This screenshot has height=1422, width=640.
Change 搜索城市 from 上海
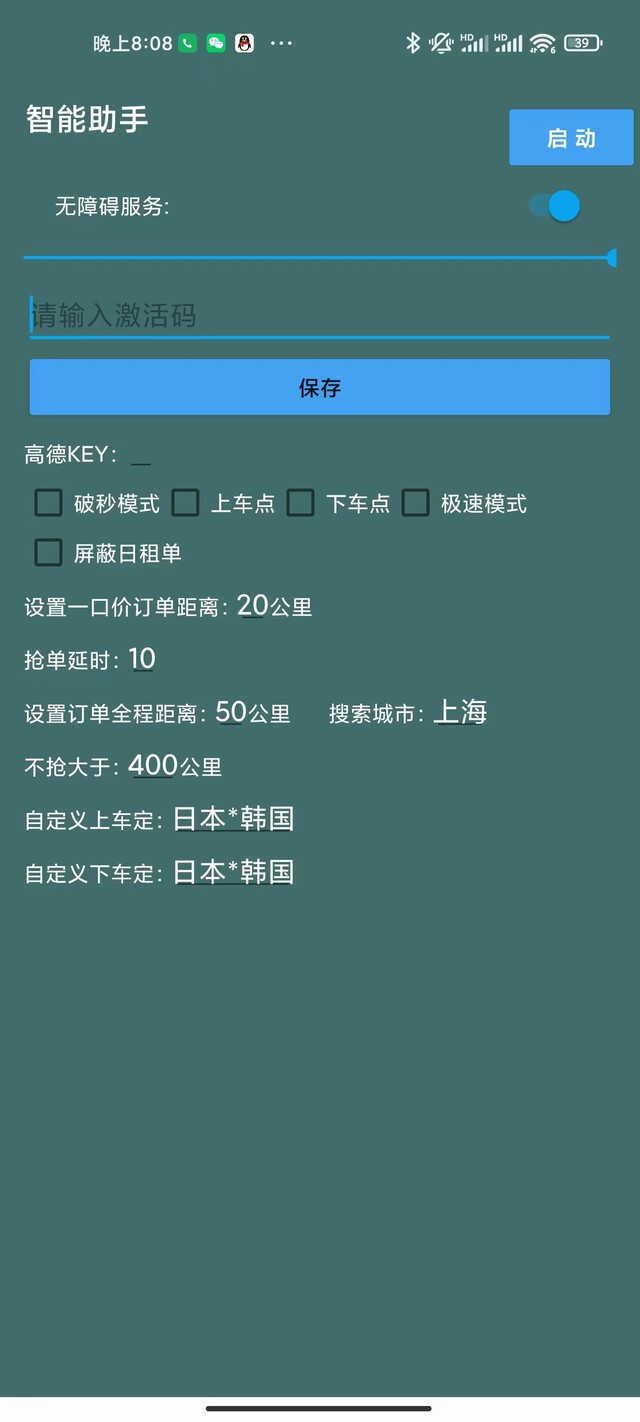point(460,712)
